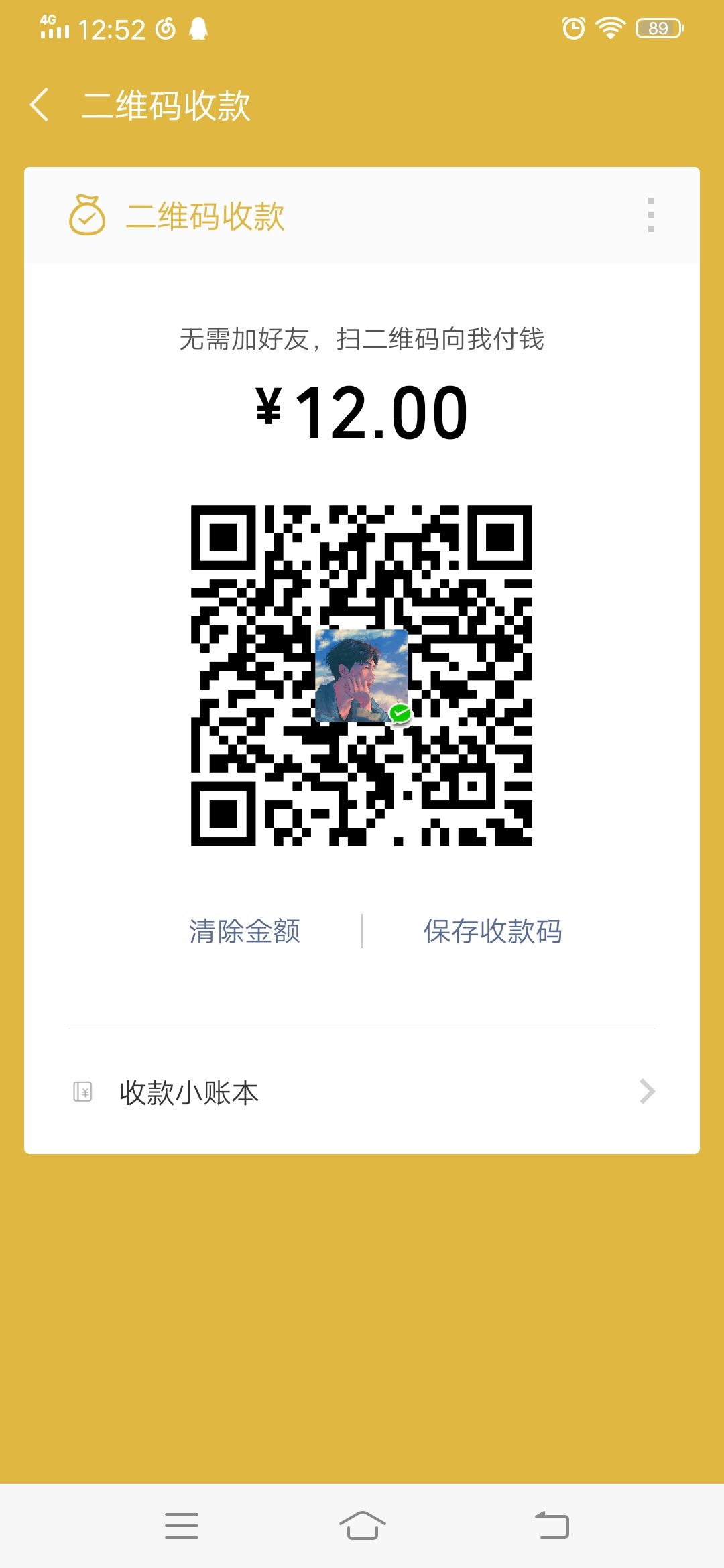Tap 保存收款码 to save the QR code

click(x=491, y=931)
